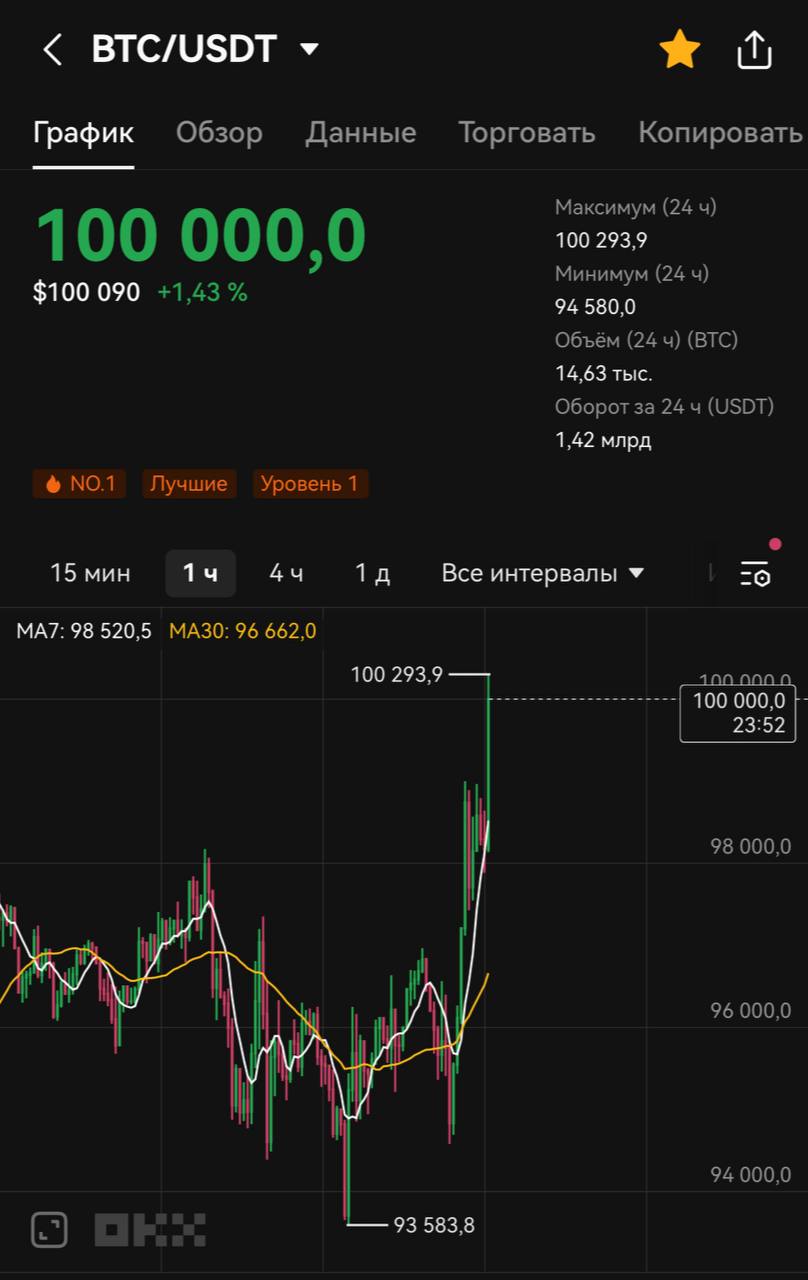Share this chart using the share icon
Image resolution: width=808 pixels, height=1280 pixels.
[x=755, y=50]
